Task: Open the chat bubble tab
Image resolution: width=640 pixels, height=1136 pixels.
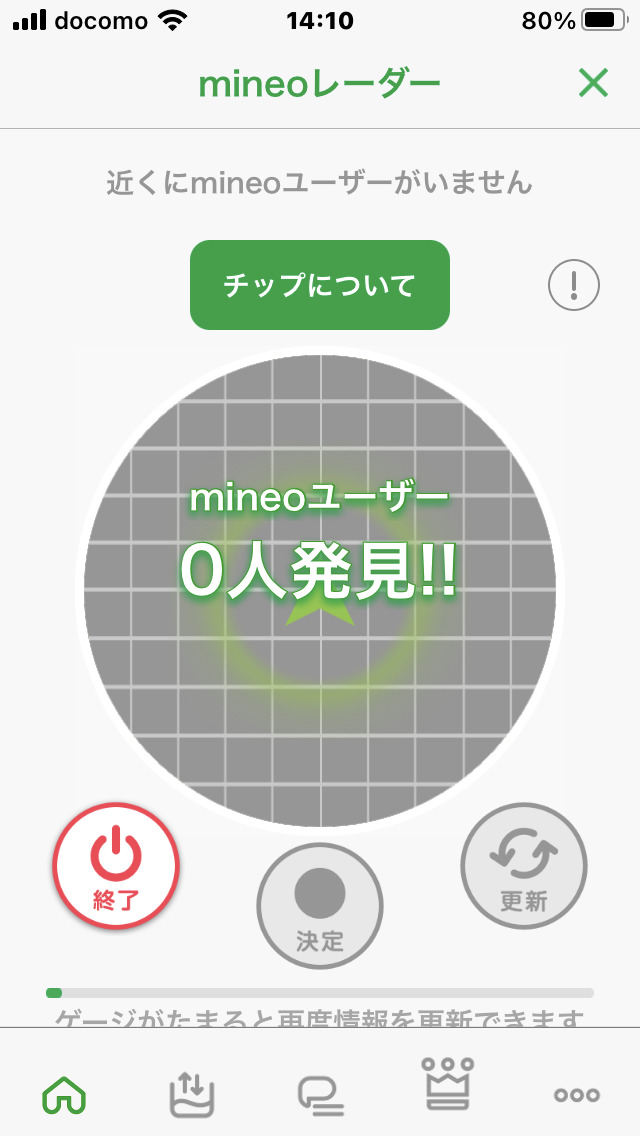Action: tap(320, 1094)
